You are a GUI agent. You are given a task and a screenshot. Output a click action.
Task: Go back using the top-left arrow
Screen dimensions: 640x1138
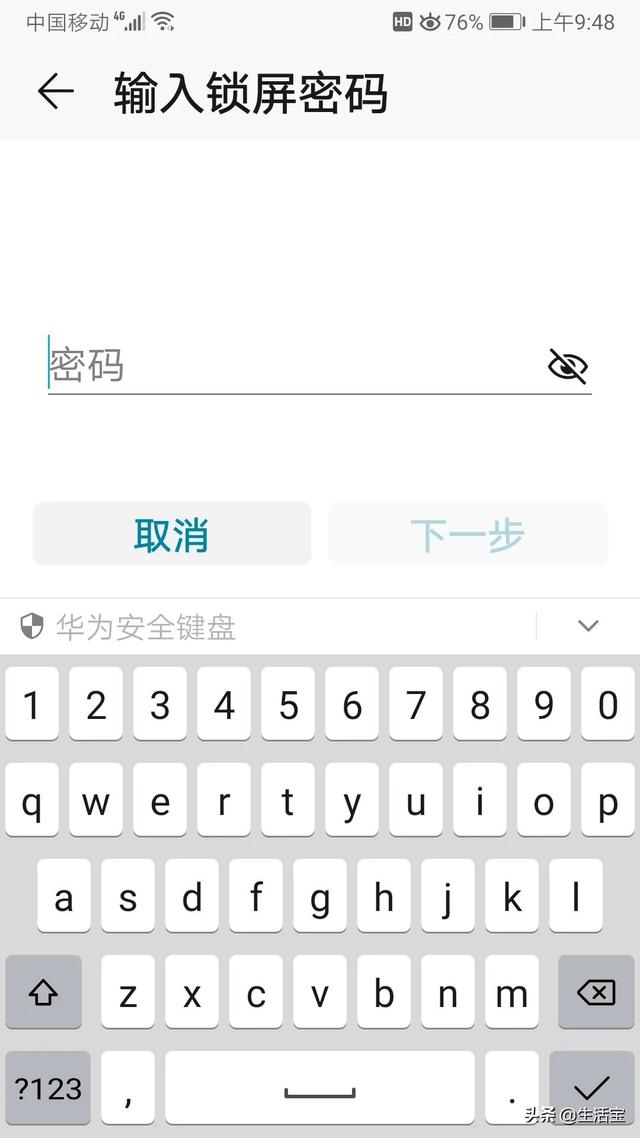56,93
